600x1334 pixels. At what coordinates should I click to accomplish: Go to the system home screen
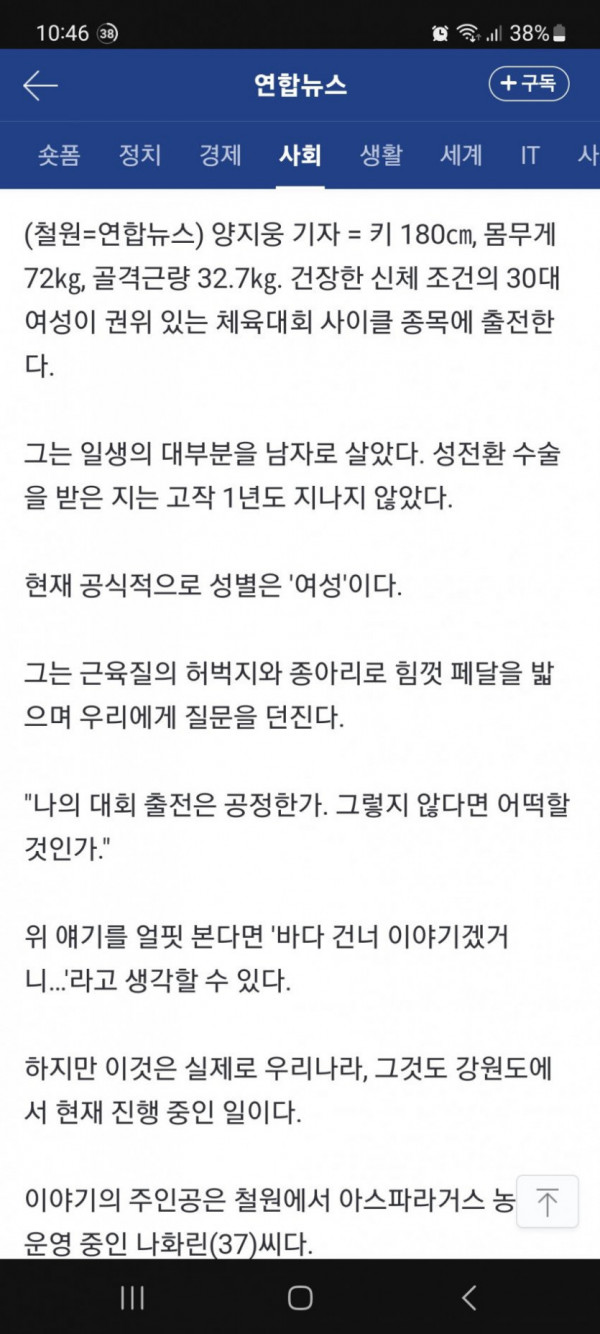click(x=300, y=1297)
